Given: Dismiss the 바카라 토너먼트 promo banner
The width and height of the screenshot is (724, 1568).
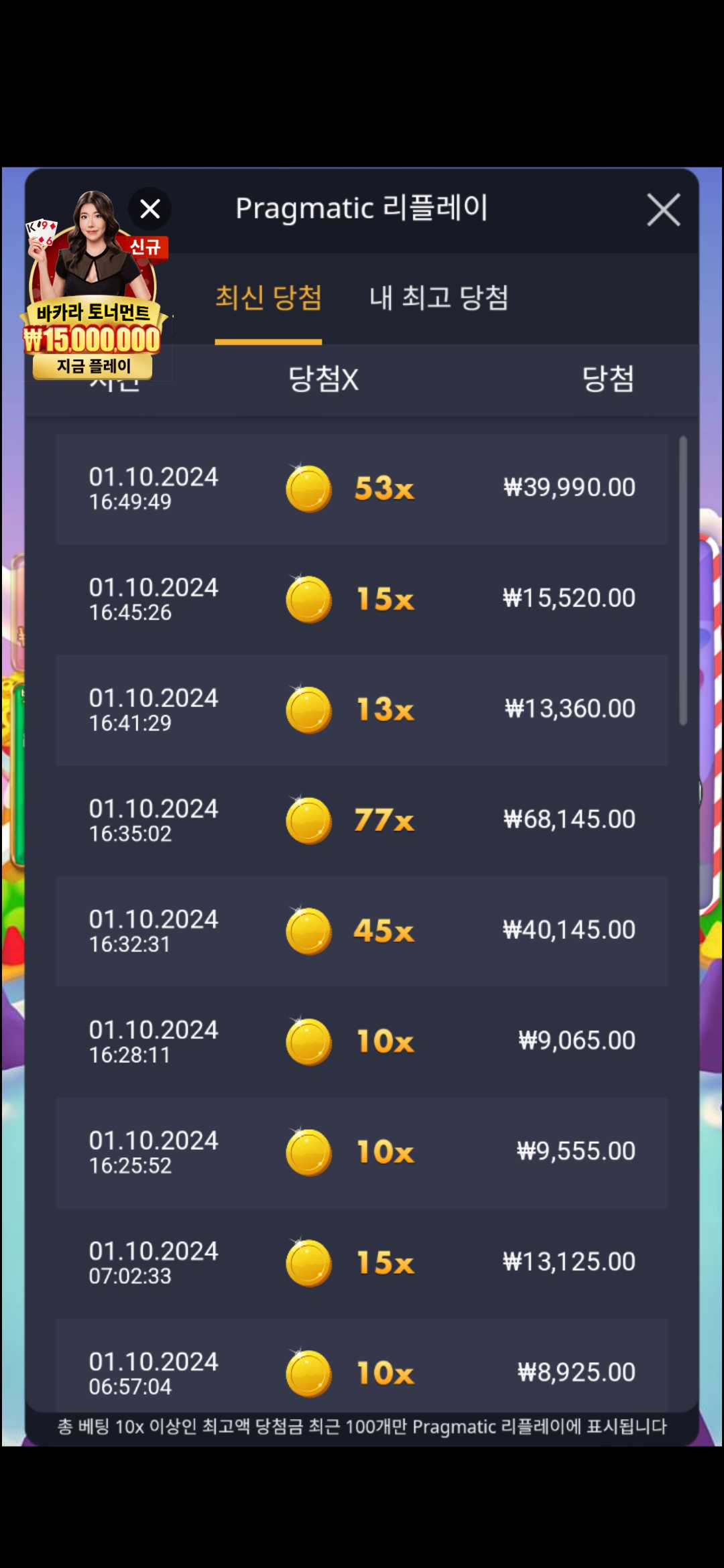Looking at the screenshot, I should 150,209.
